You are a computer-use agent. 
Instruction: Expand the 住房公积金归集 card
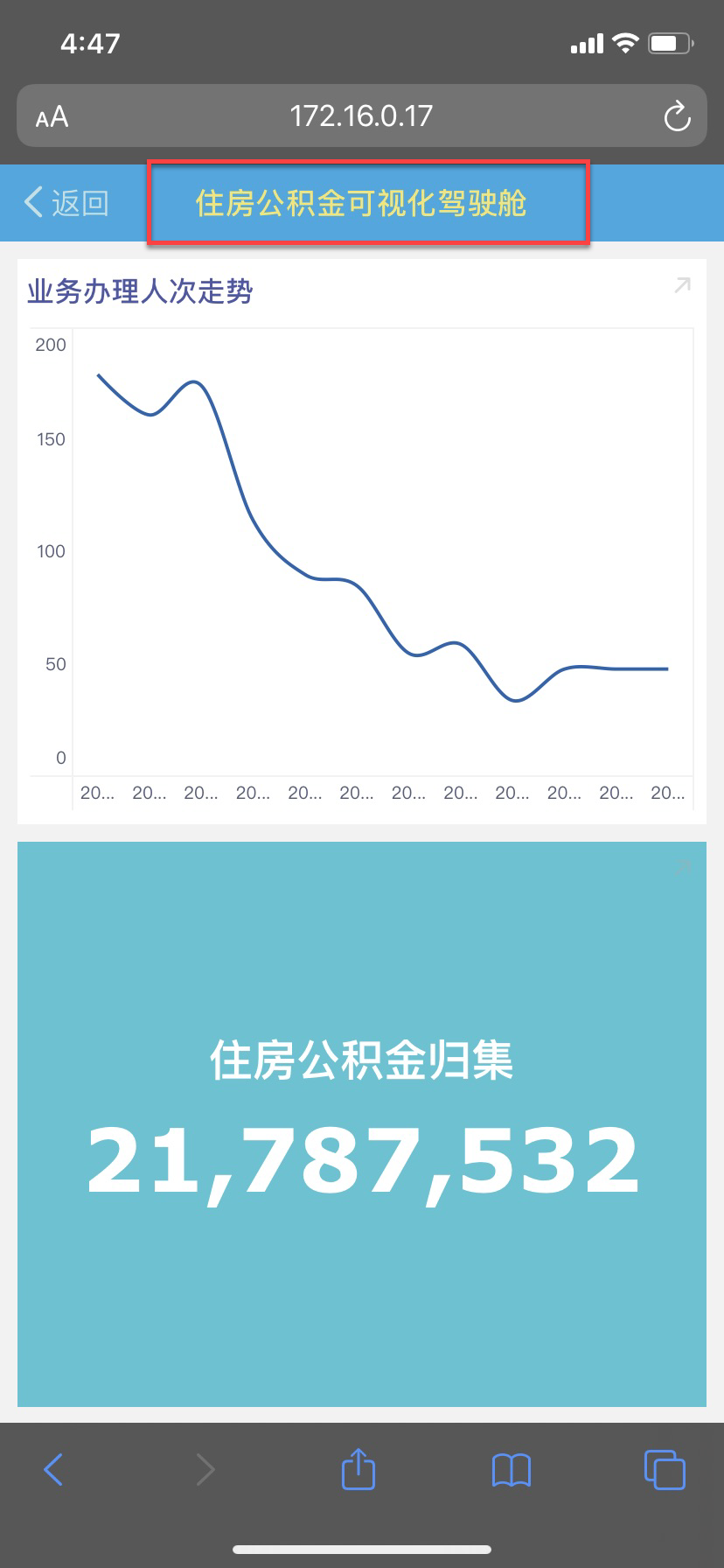(683, 866)
